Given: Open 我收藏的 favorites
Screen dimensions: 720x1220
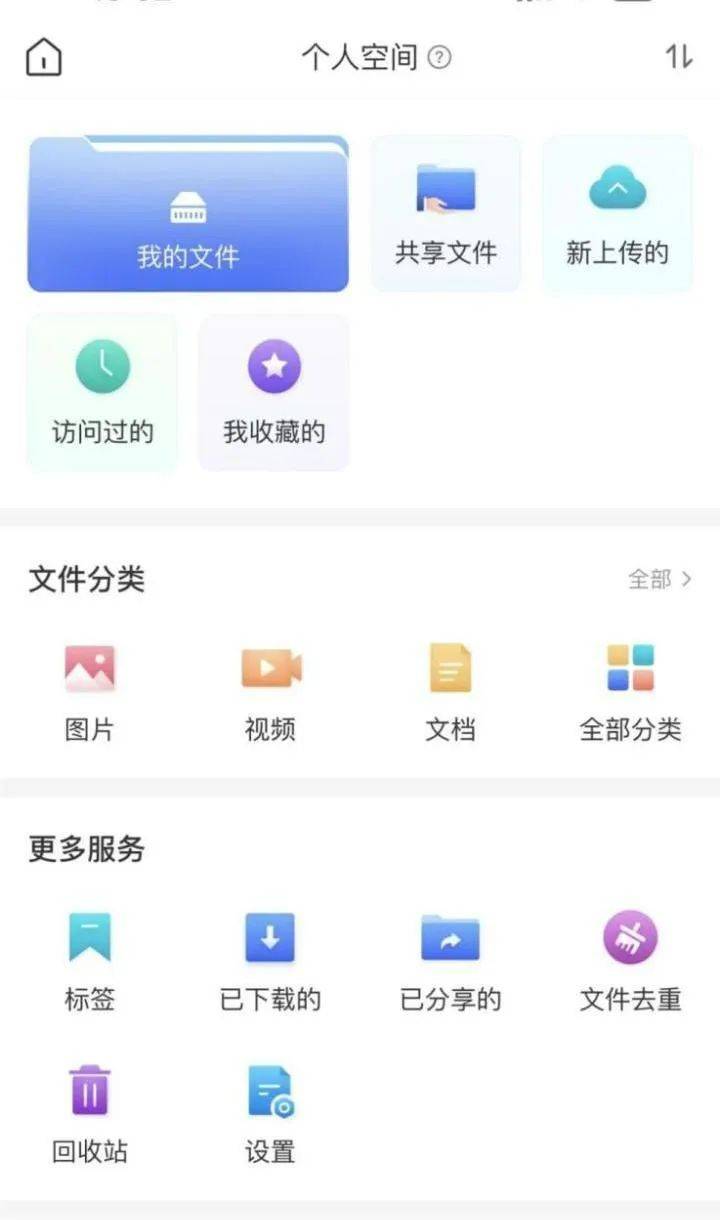Looking at the screenshot, I should pos(274,392).
